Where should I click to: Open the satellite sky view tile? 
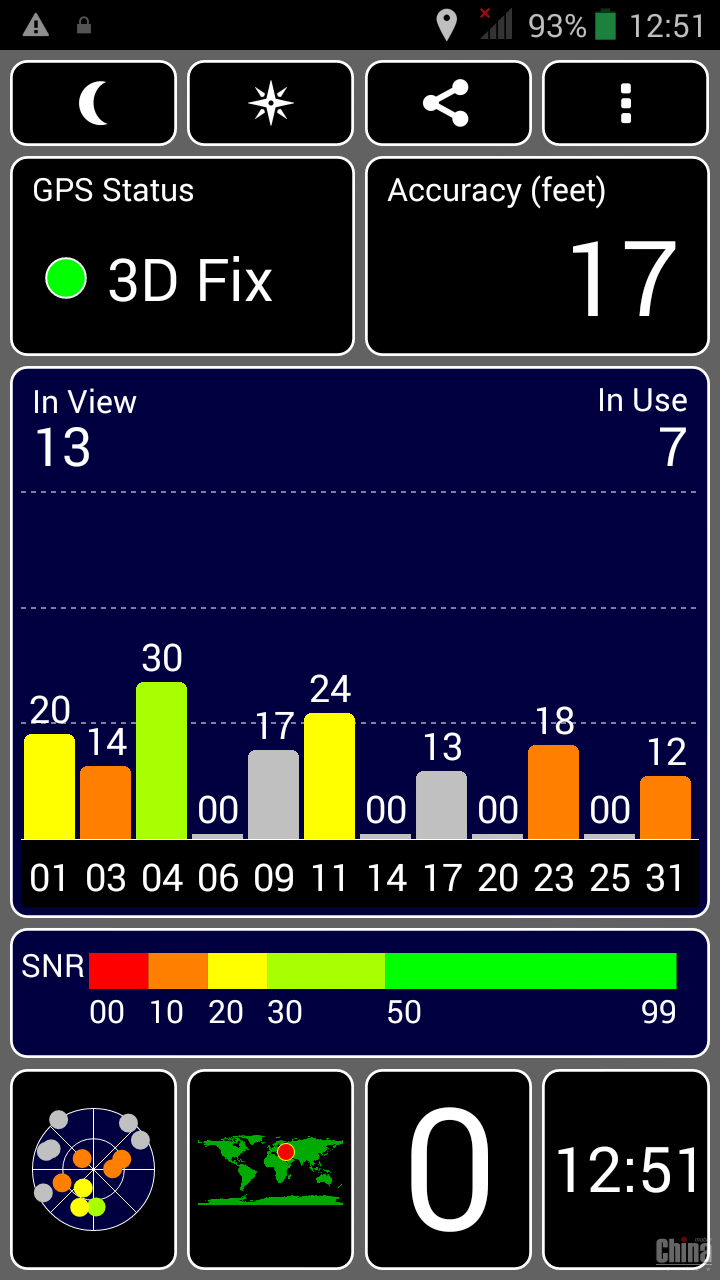93,1169
